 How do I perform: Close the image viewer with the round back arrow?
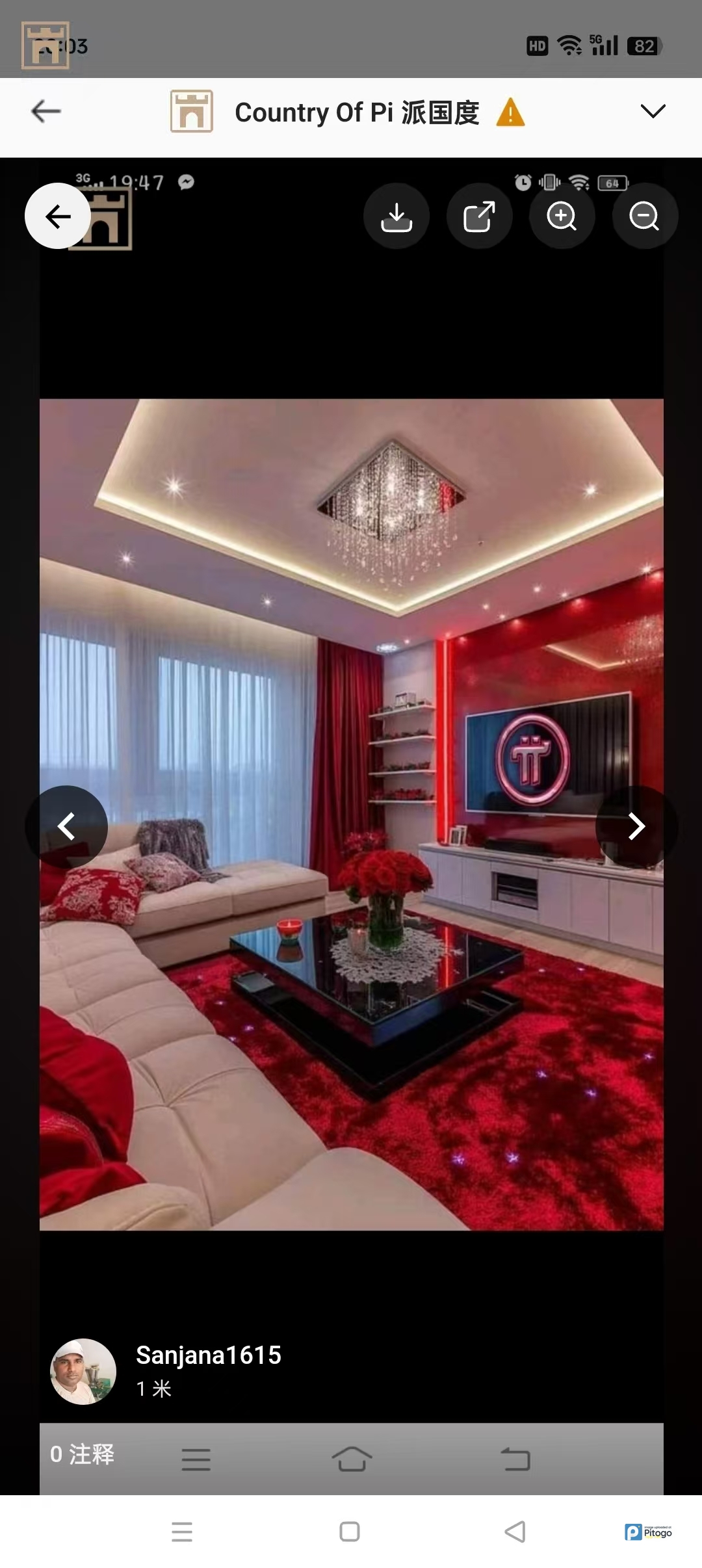pyautogui.click(x=58, y=216)
